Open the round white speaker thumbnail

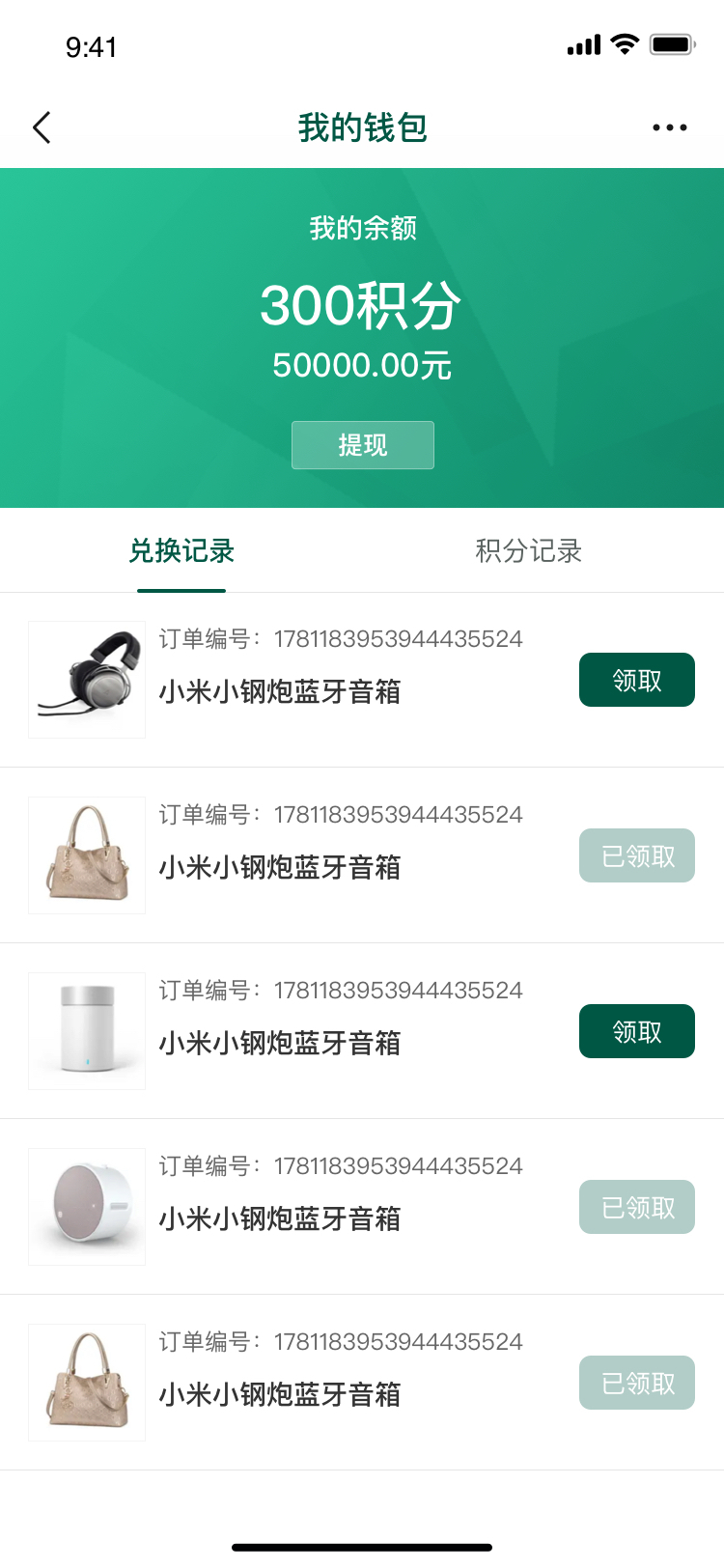(x=87, y=1207)
